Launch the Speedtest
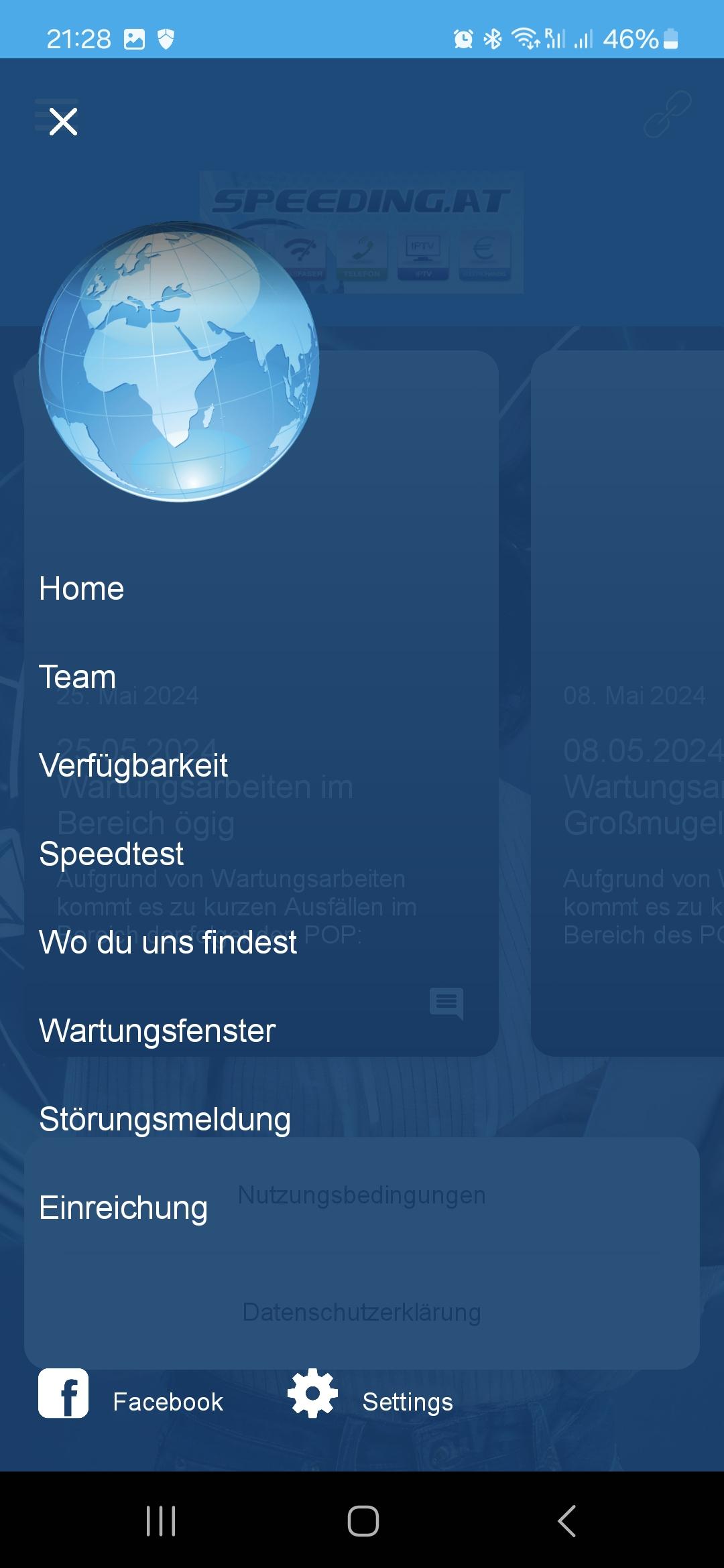The image size is (724, 1568). [x=111, y=854]
